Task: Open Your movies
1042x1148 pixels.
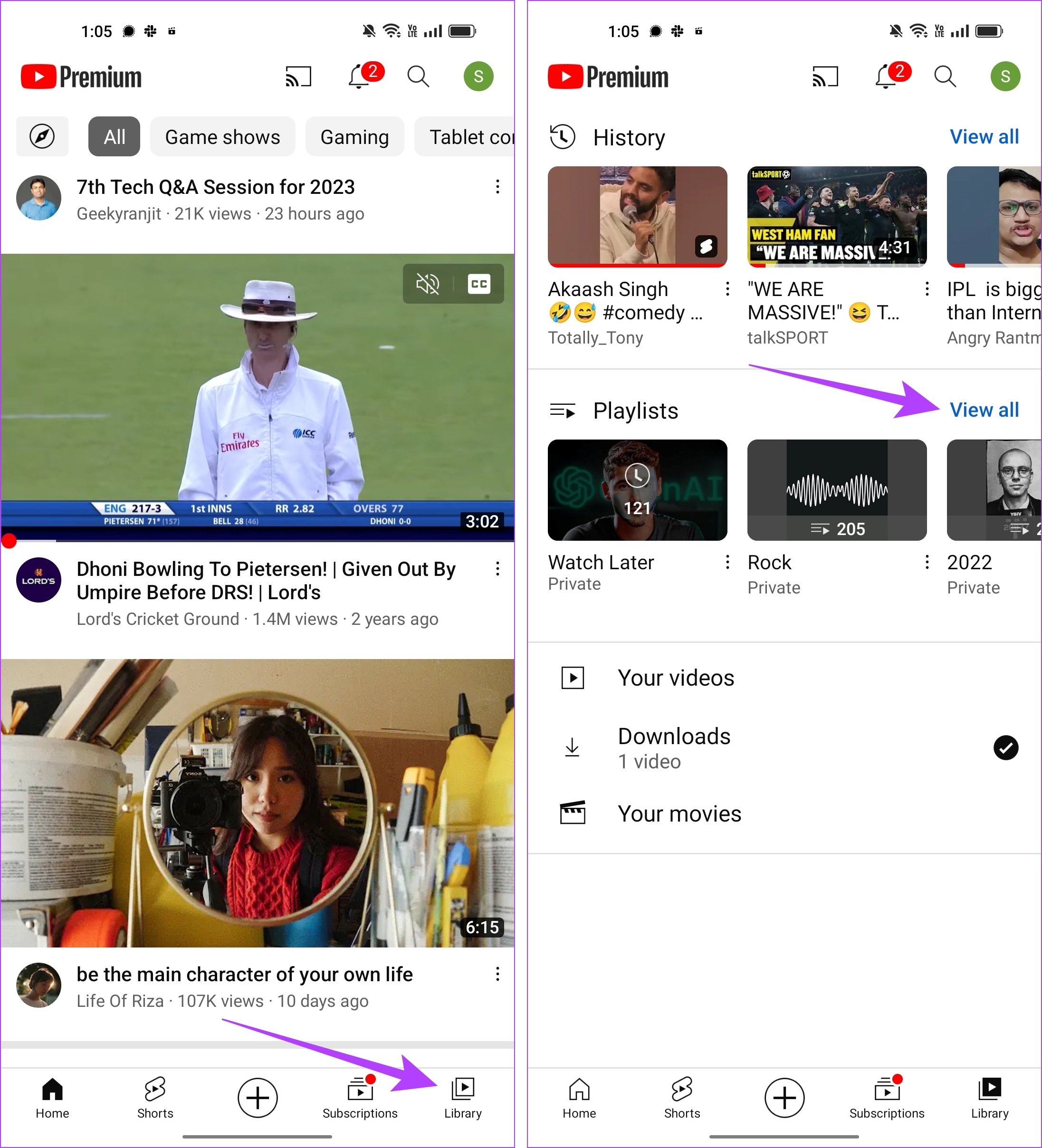Action: click(679, 814)
